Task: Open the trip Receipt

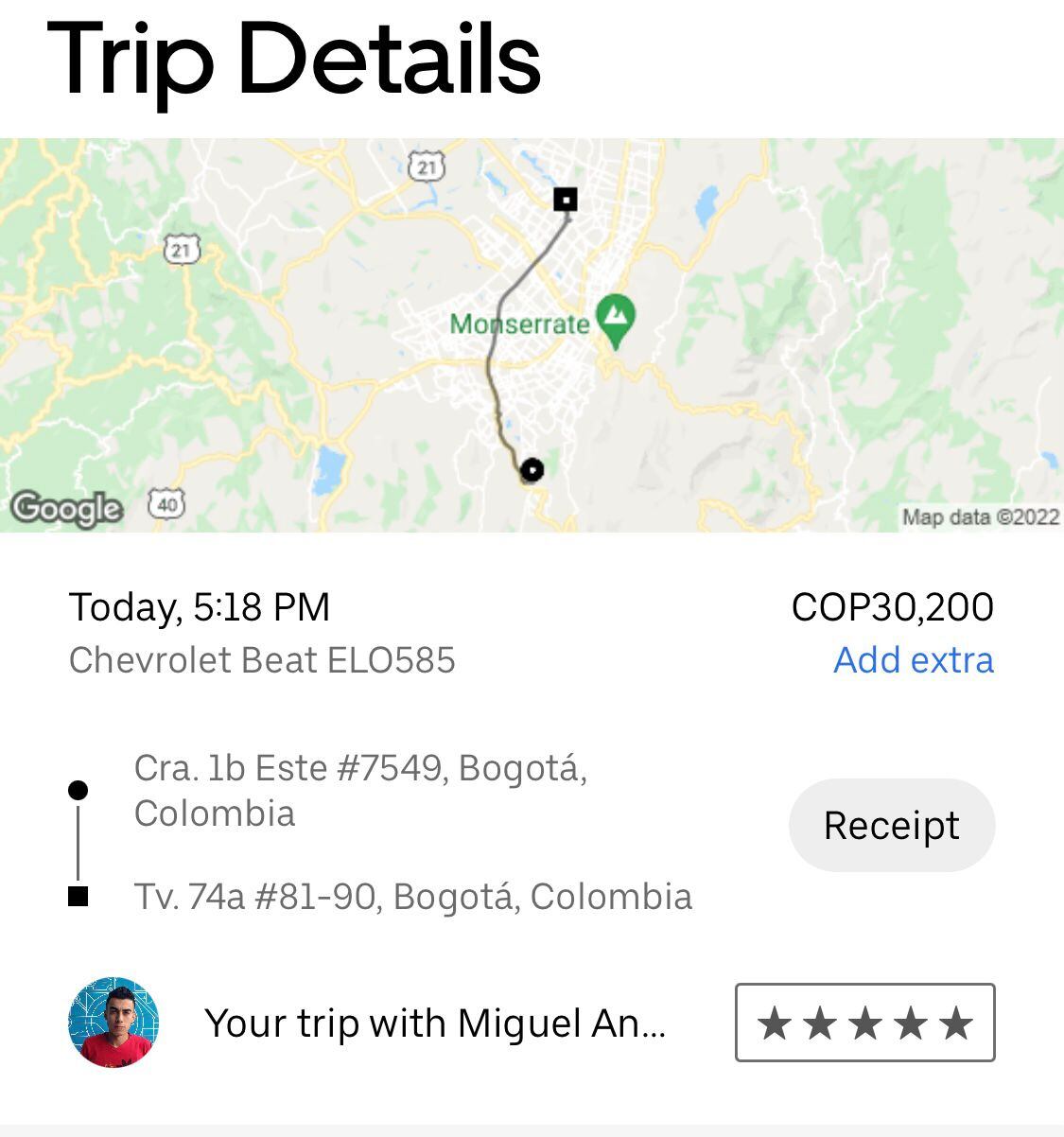Action: (891, 825)
